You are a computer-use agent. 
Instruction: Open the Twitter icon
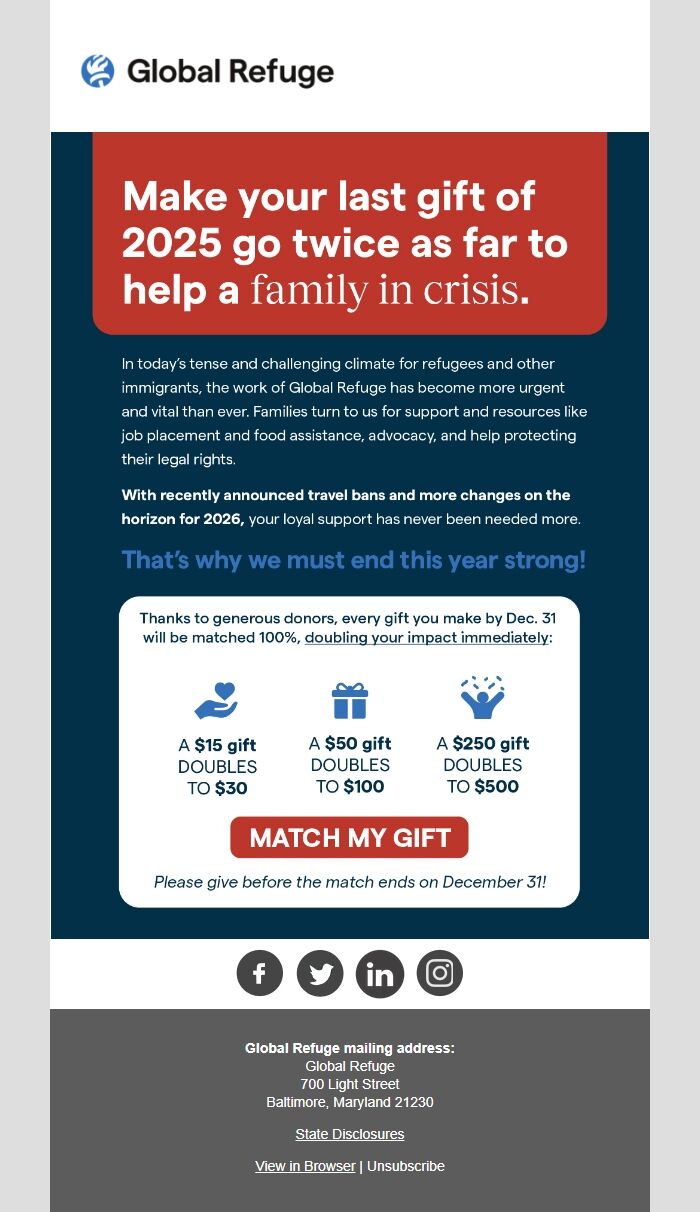pos(320,973)
